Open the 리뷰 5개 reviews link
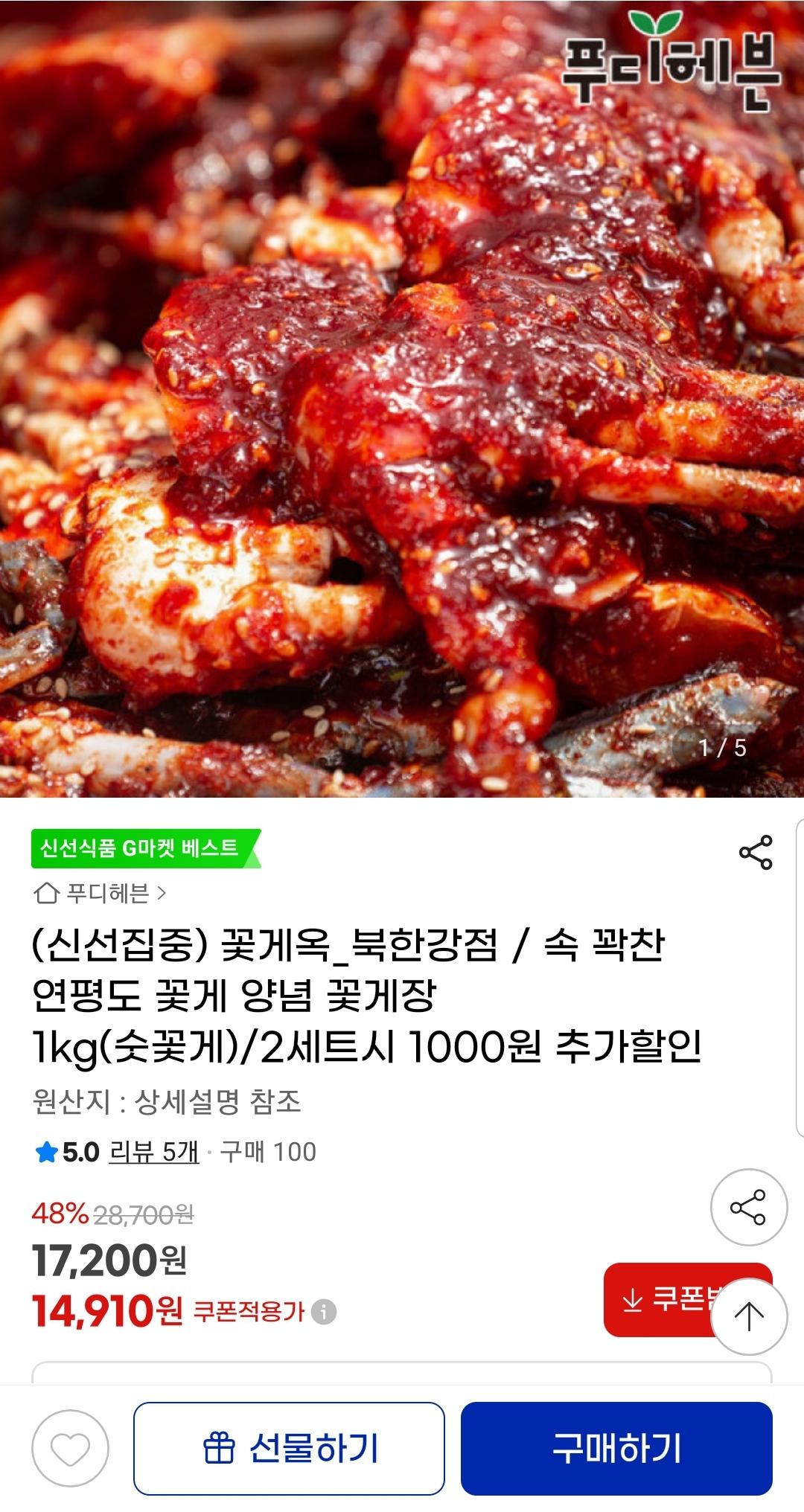Viewport: 804px width, 1512px height. [x=154, y=1152]
